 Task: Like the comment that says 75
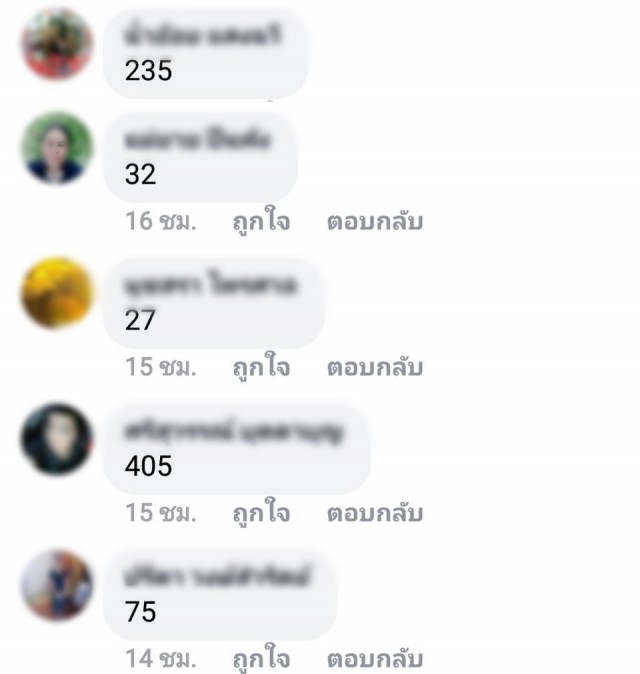261,659
